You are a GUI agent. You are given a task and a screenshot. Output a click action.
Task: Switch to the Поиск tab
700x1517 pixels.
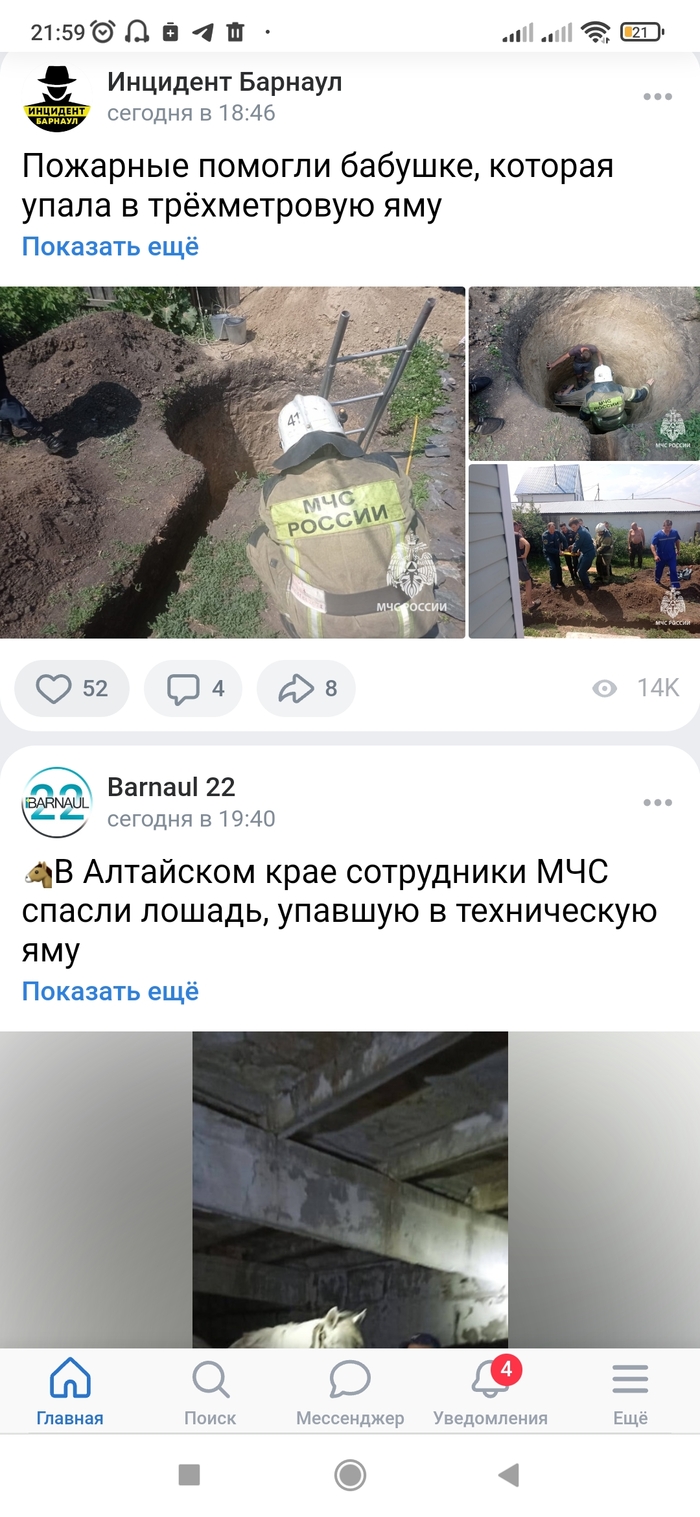tap(210, 1391)
